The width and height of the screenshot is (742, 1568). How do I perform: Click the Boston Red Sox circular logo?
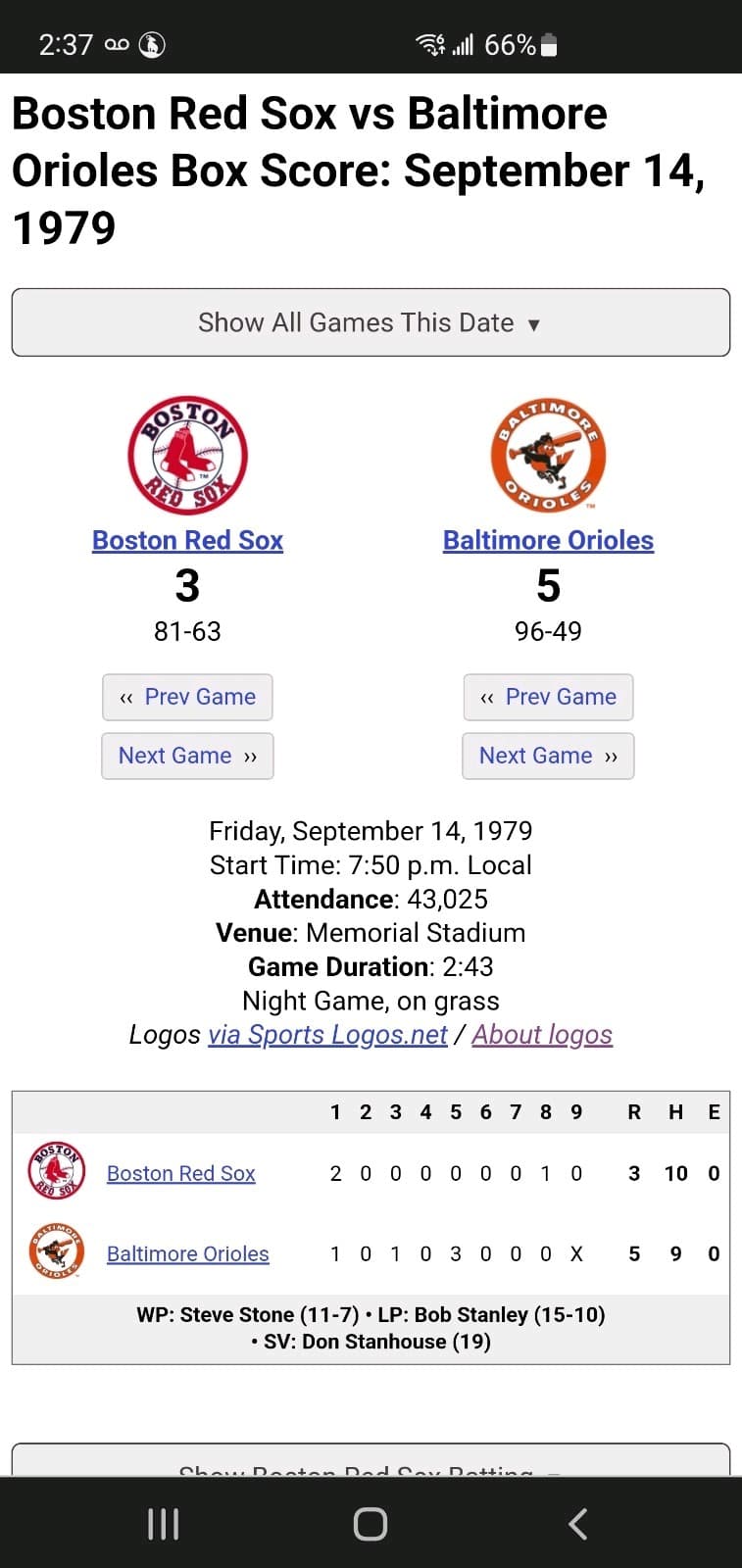tap(187, 454)
